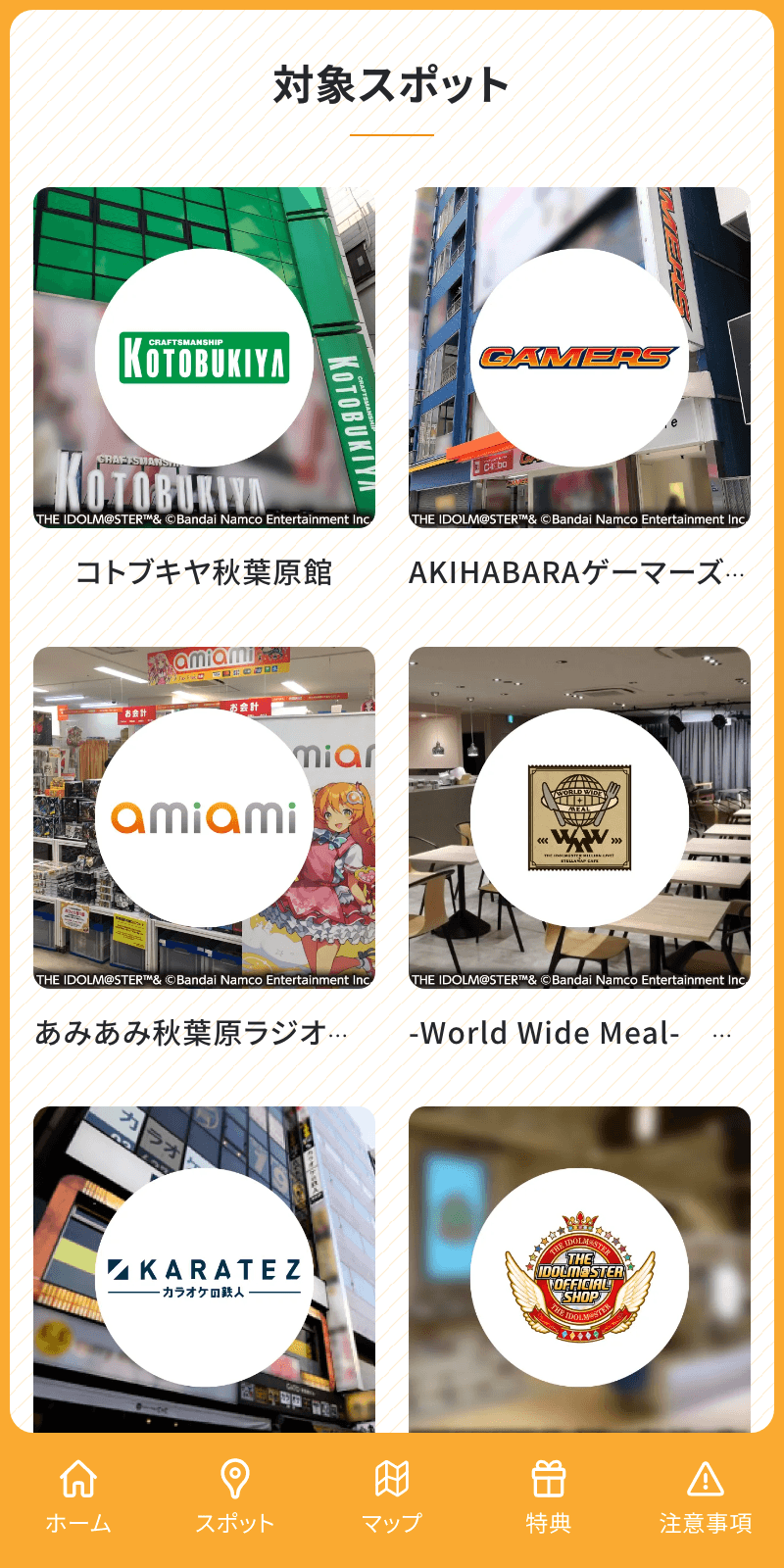Viewport: 784px width, 1568px height.
Task: Open the AKIHABARAゲーマーズ spot card
Action: coord(579,359)
